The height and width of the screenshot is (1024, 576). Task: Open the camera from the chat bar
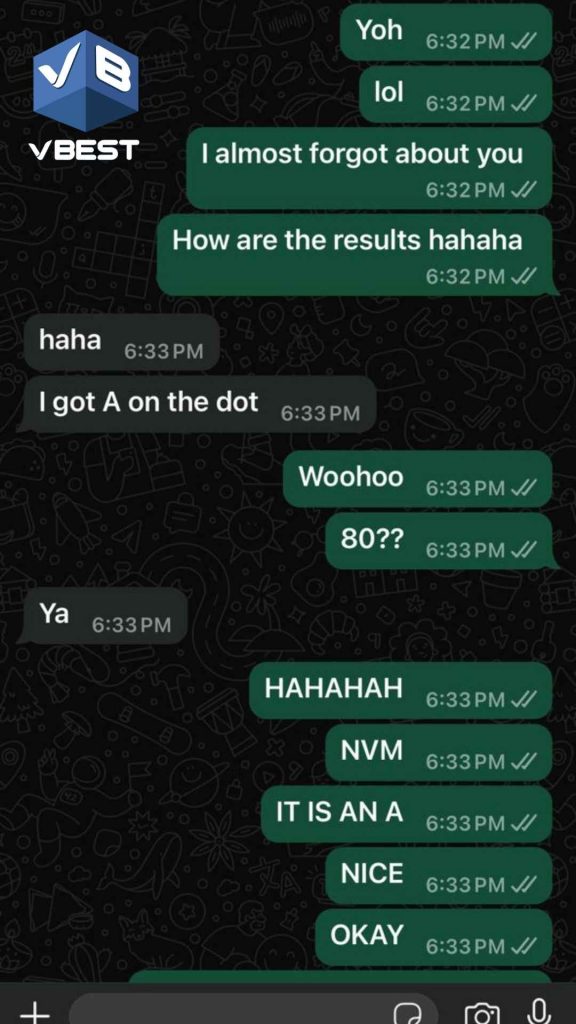click(481, 1013)
